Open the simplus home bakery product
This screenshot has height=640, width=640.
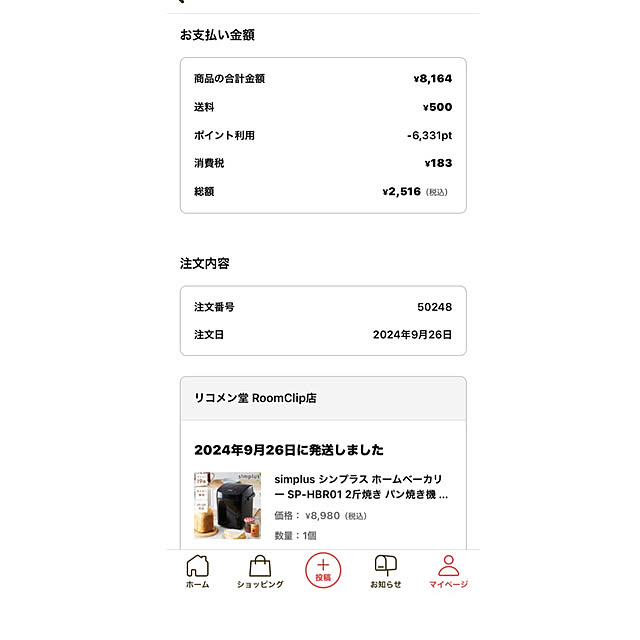361,486
